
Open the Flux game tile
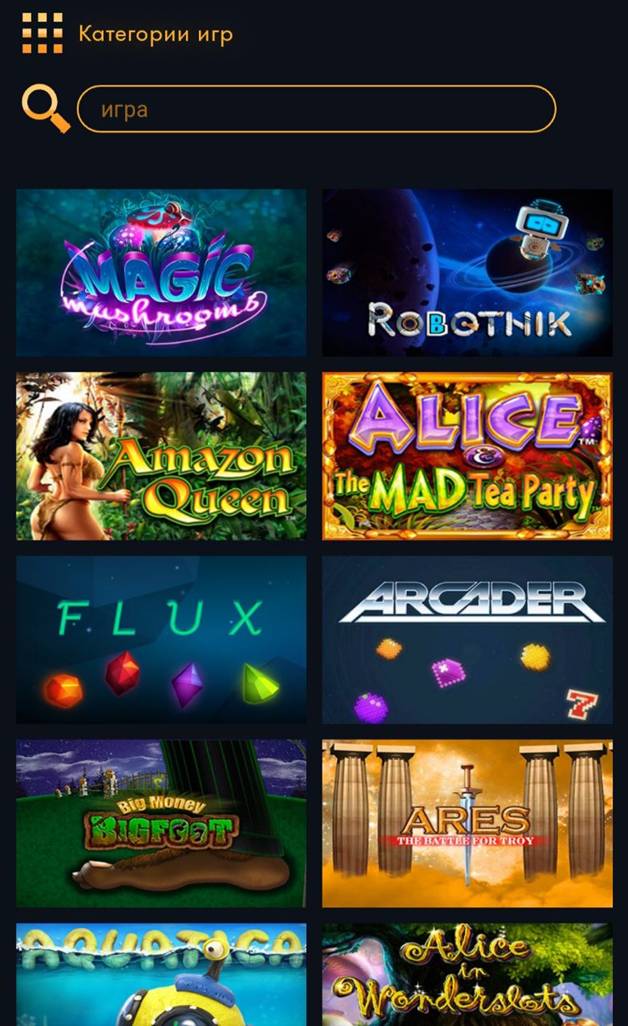pyautogui.click(x=161, y=640)
